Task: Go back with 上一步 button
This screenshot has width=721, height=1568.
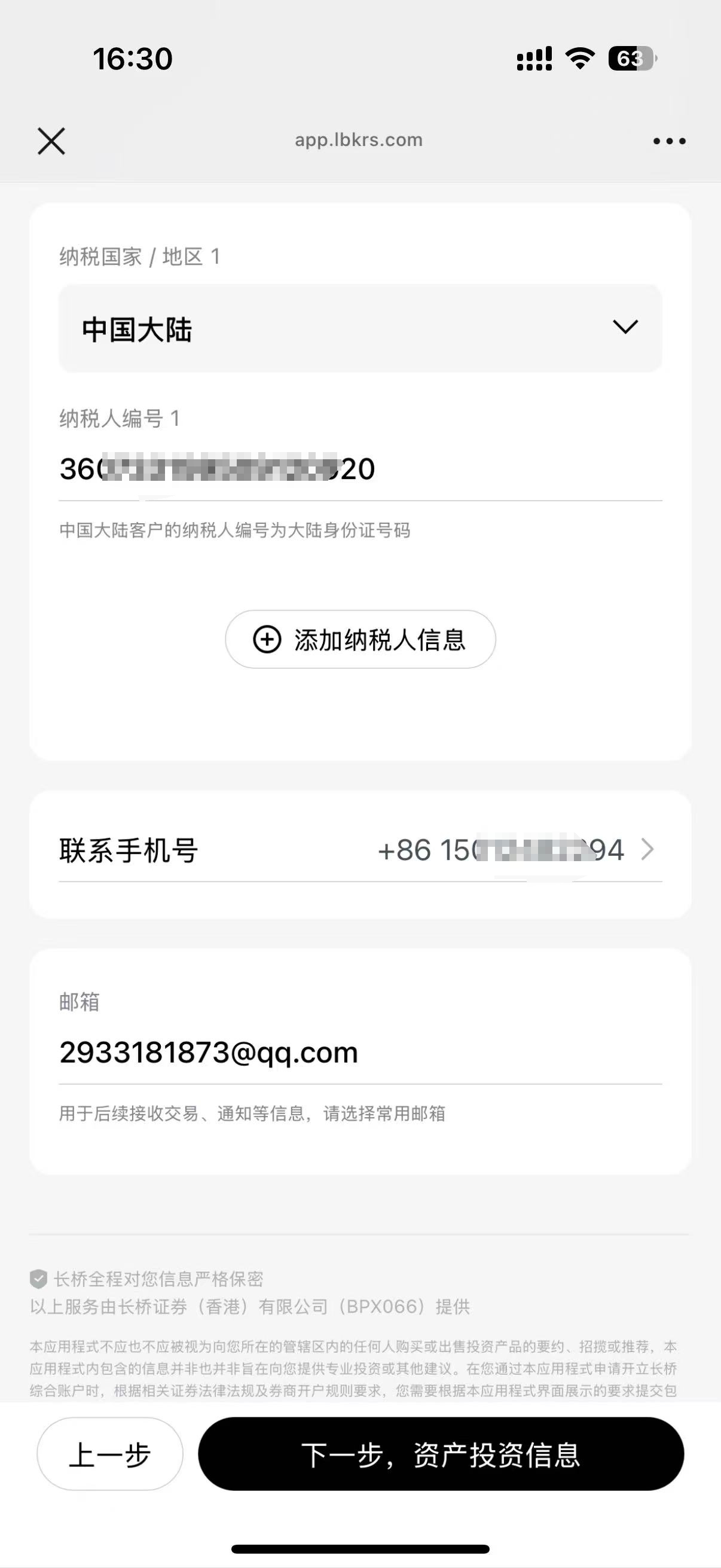Action: tap(110, 1454)
